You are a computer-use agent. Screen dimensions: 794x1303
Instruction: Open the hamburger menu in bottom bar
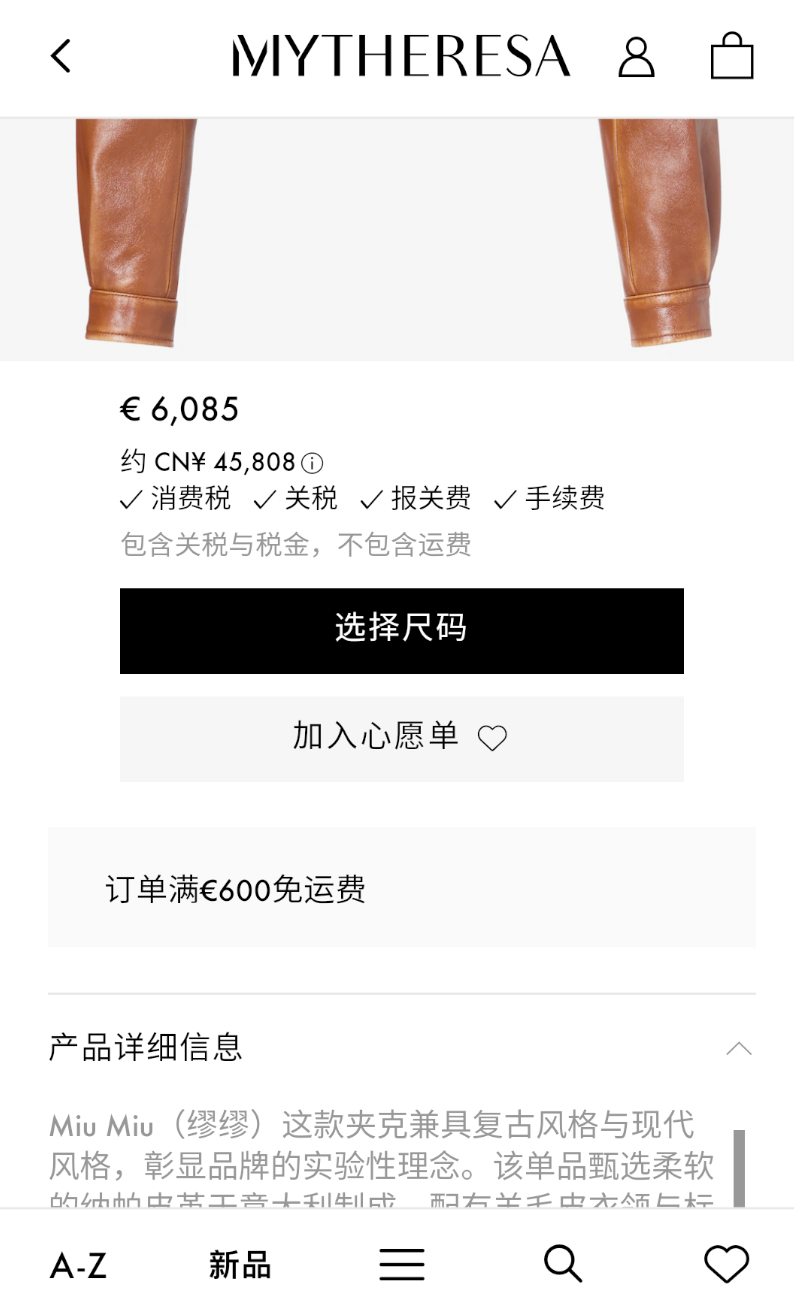pyautogui.click(x=402, y=1265)
